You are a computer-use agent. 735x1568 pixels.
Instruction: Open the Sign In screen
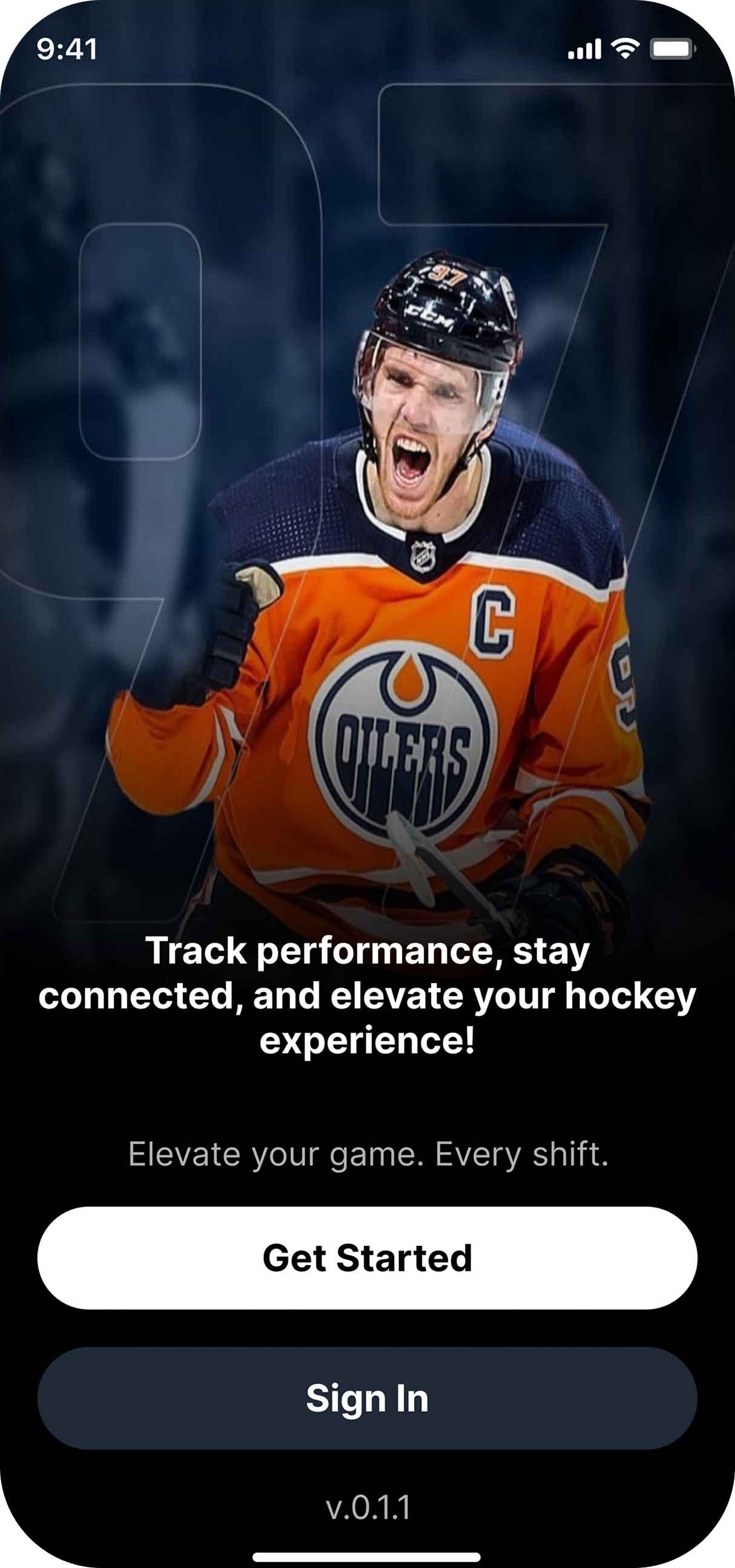pyautogui.click(x=367, y=1397)
